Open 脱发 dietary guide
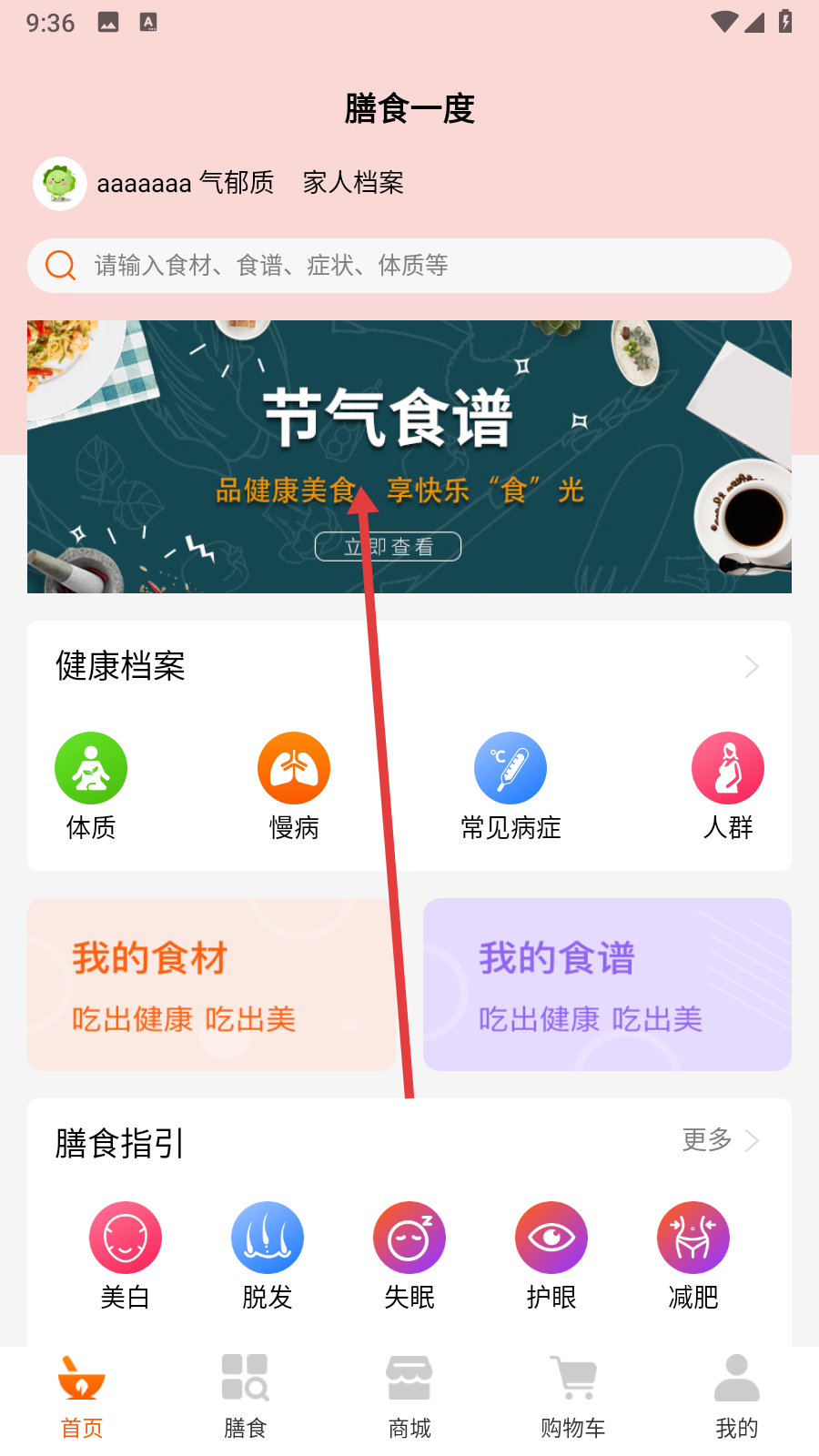 [268, 1255]
